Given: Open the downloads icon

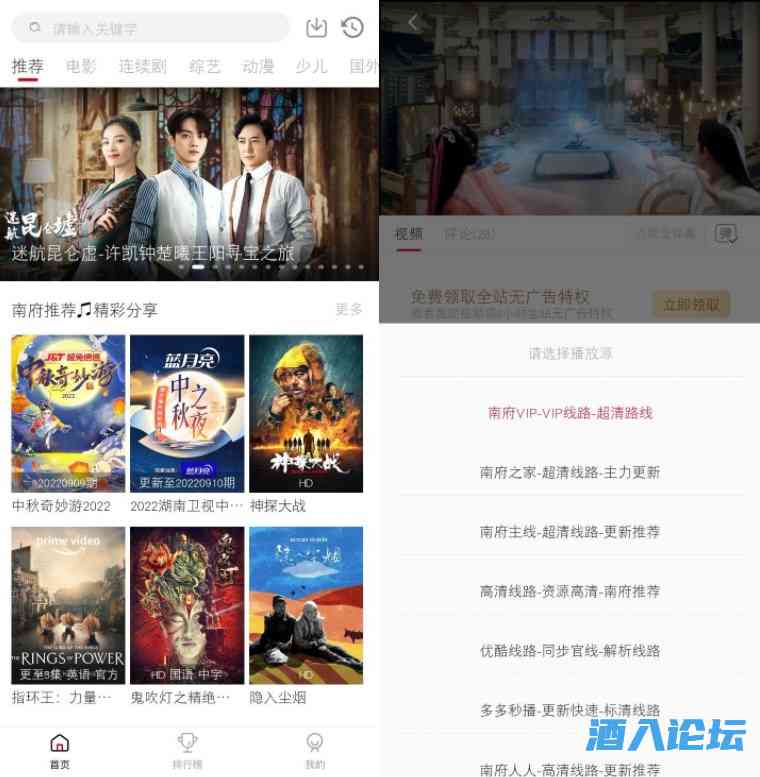Looking at the screenshot, I should (x=316, y=27).
